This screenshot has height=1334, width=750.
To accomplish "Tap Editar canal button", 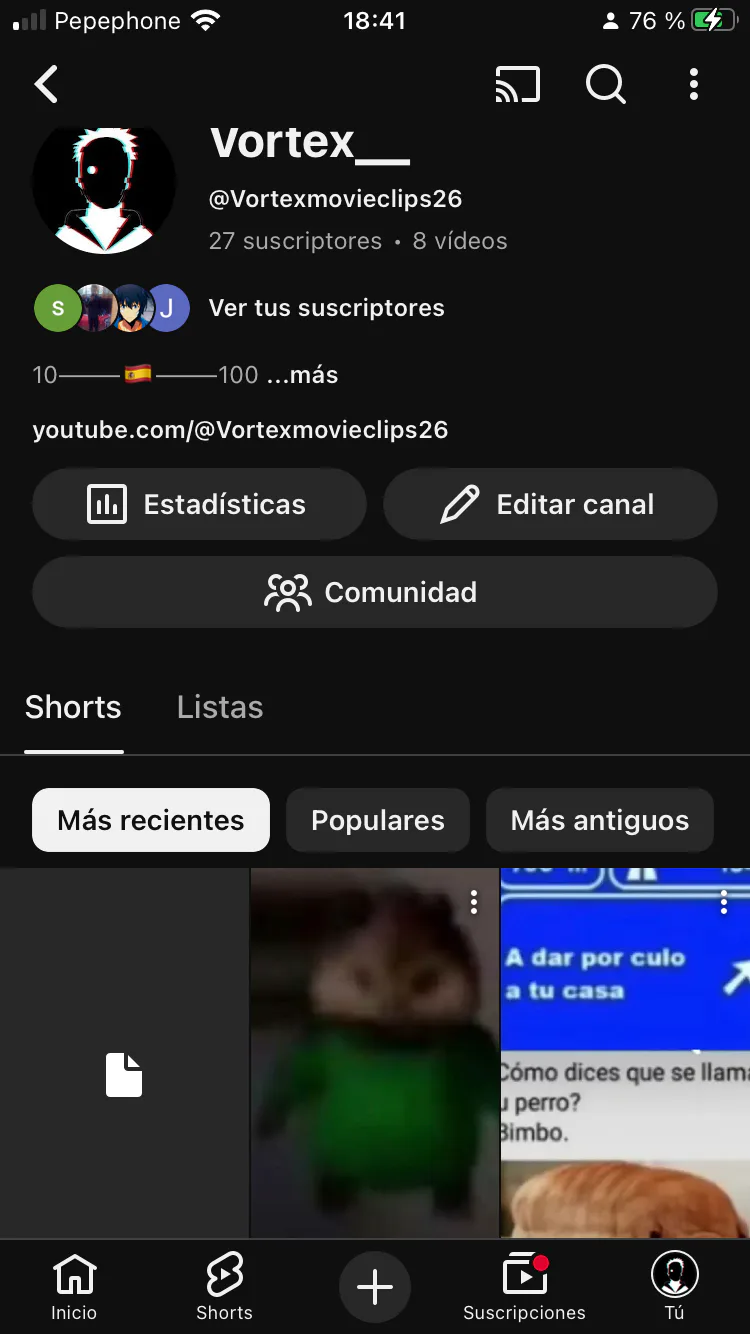I will pyautogui.click(x=550, y=504).
